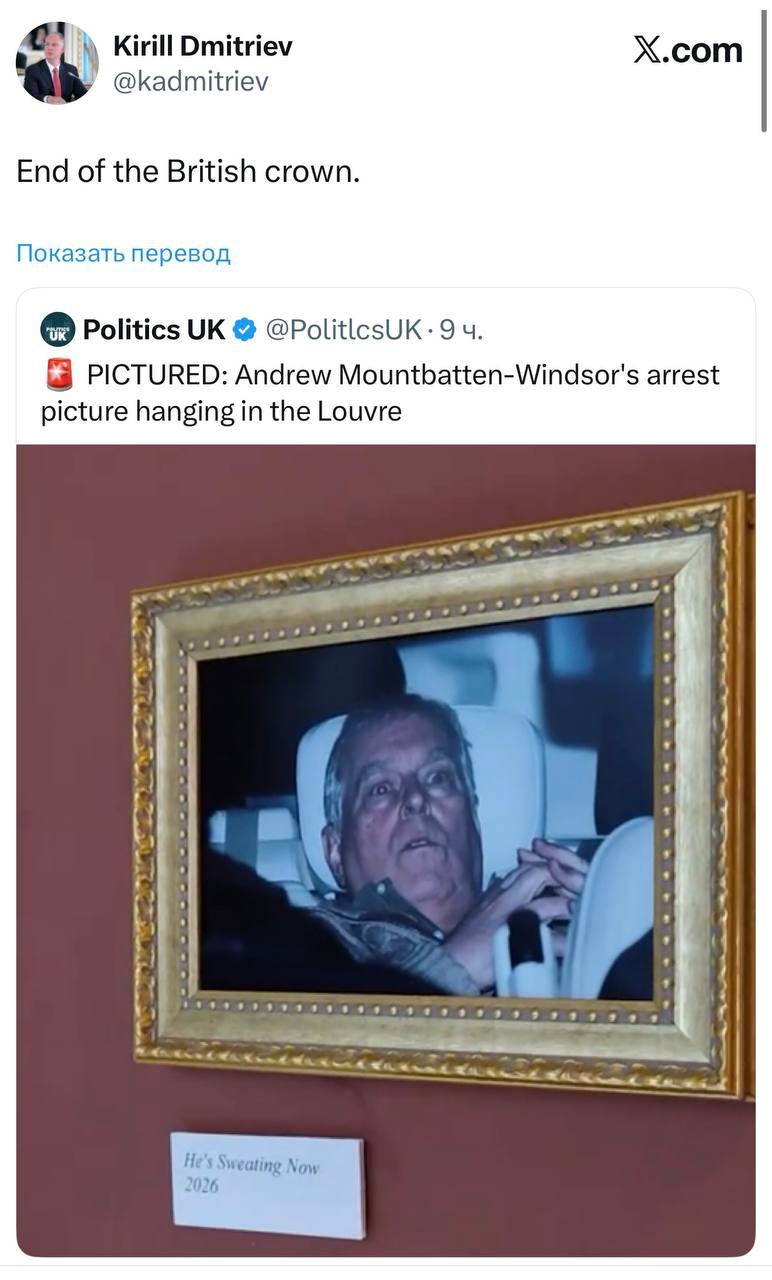Screen dimensions: 772x1280
Task: View the framed picture image full screen
Action: (385, 850)
